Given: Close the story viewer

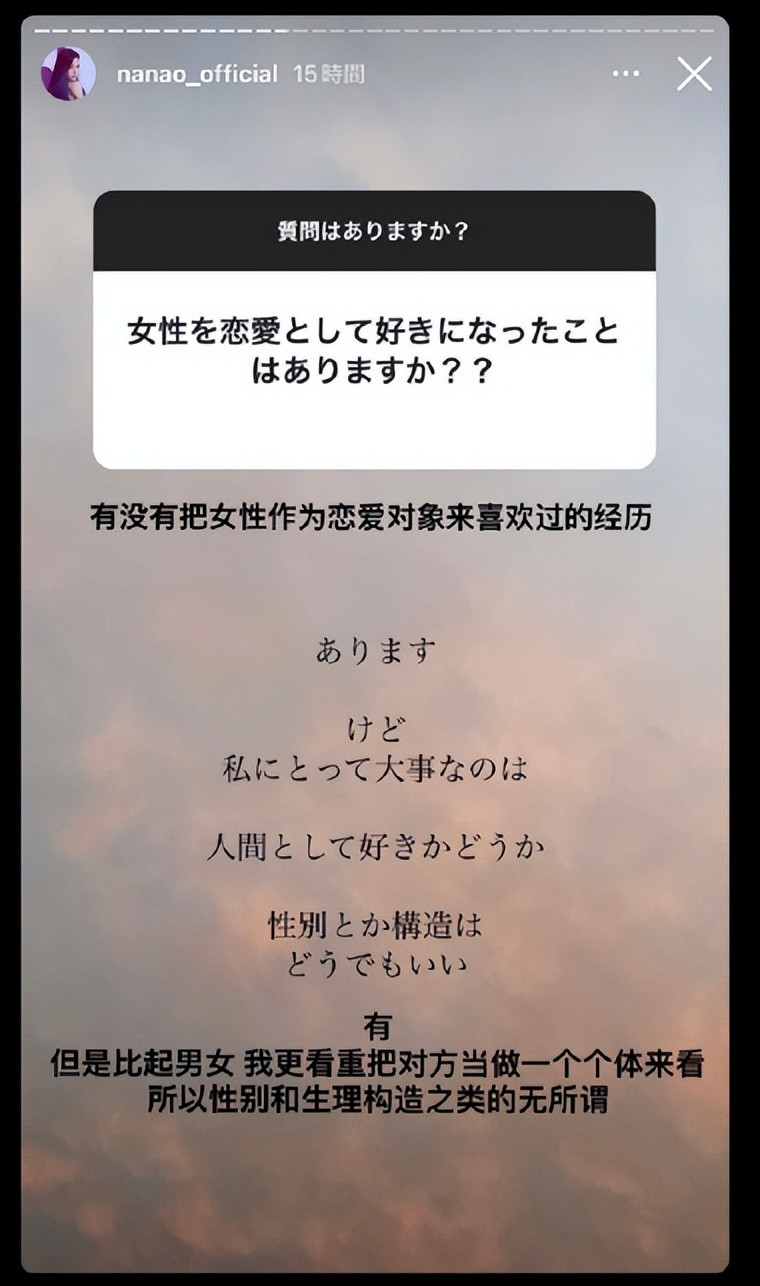Looking at the screenshot, I should click(694, 74).
